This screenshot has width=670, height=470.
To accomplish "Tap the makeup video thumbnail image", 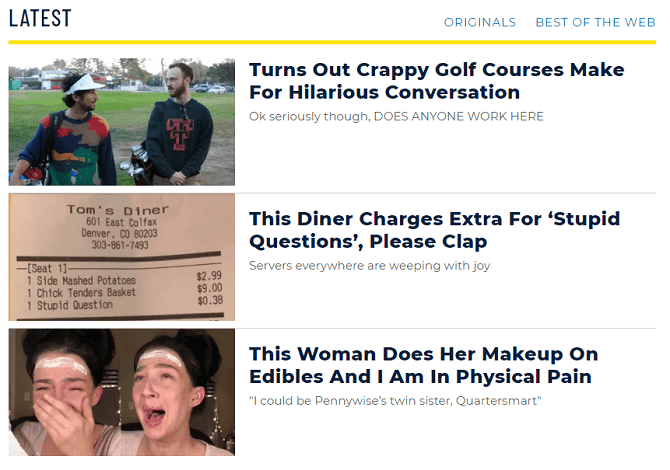I will tap(121, 392).
